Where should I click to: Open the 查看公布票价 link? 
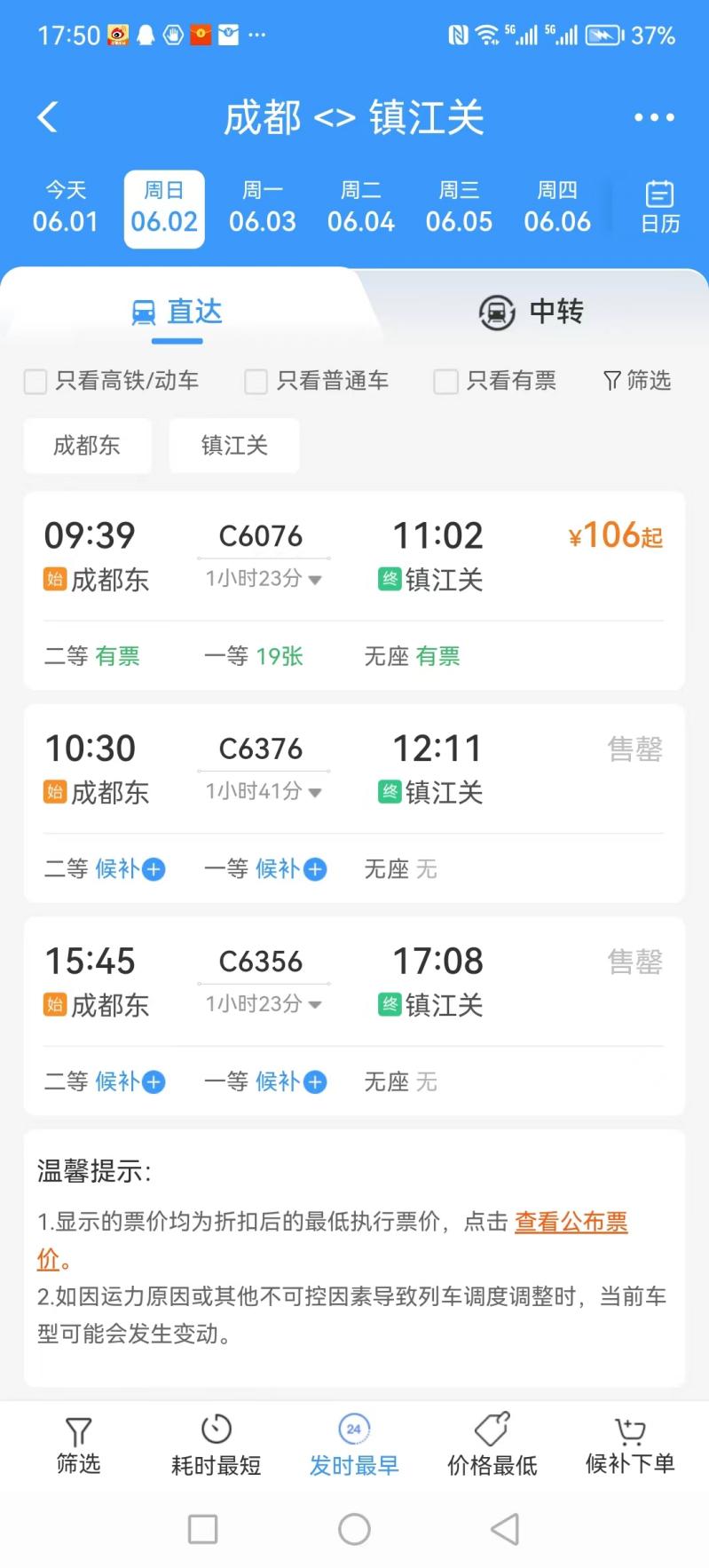332,1239
